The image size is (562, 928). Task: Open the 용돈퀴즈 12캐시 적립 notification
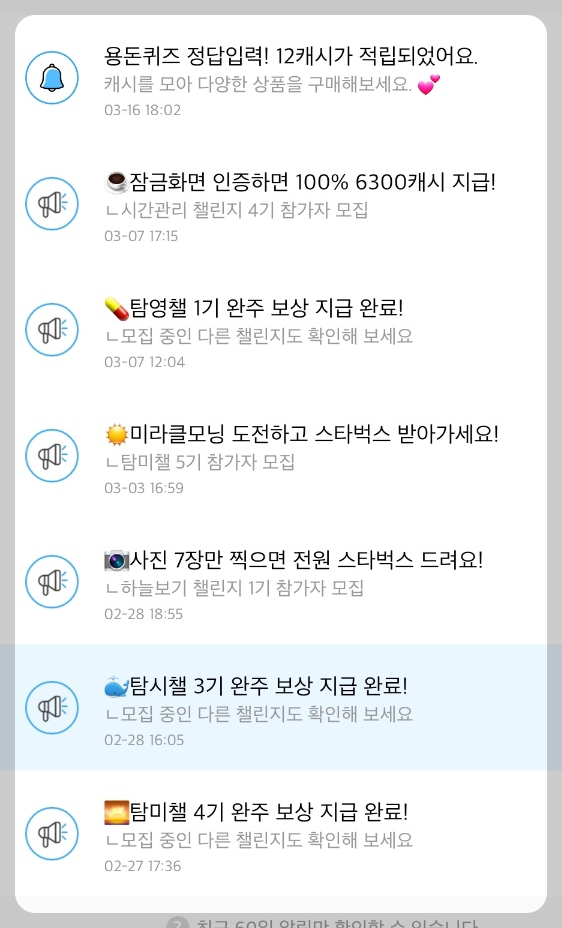tap(281, 78)
